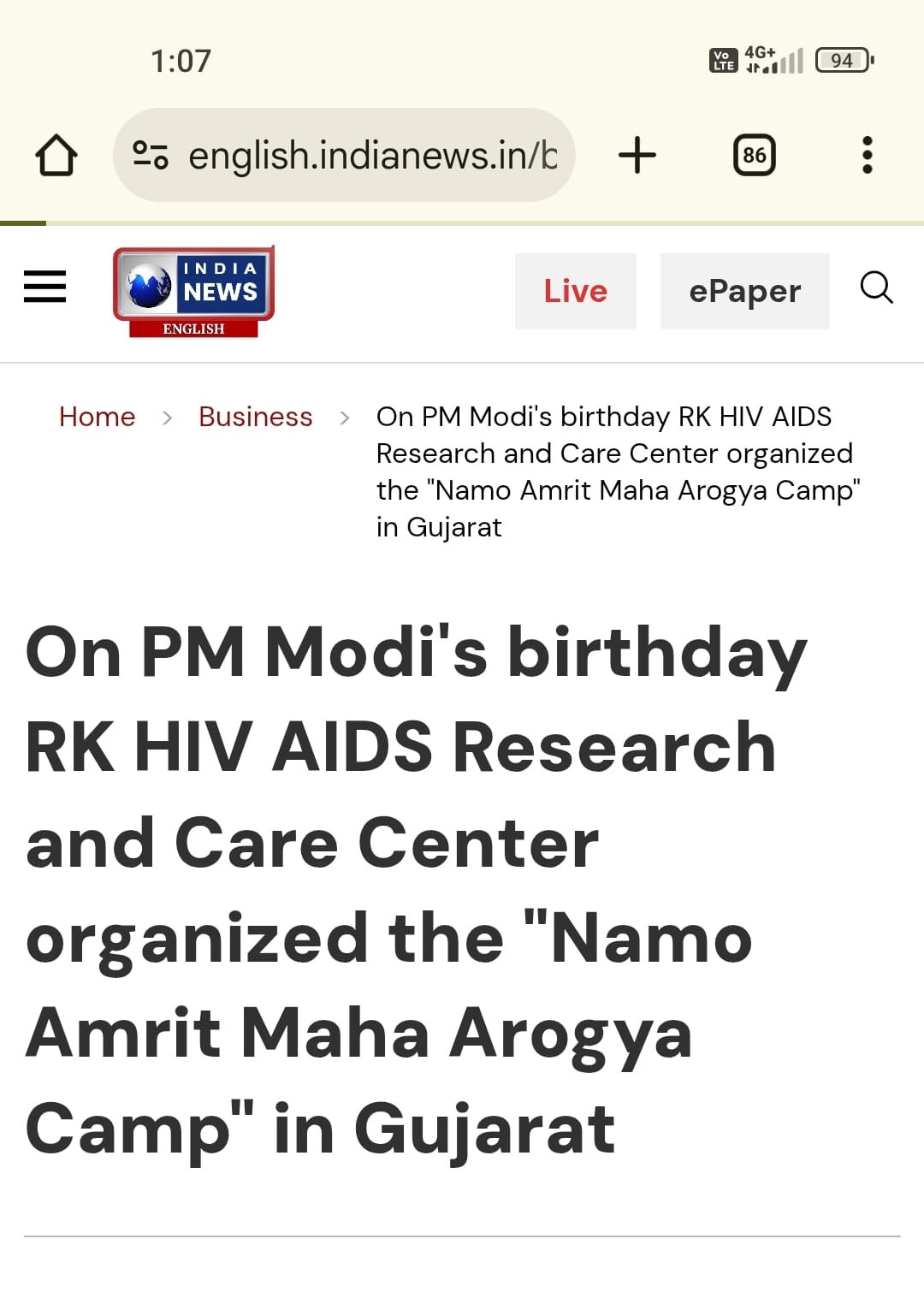Open the site's hamburger menu
The width and height of the screenshot is (924, 1304).
pos(44,287)
